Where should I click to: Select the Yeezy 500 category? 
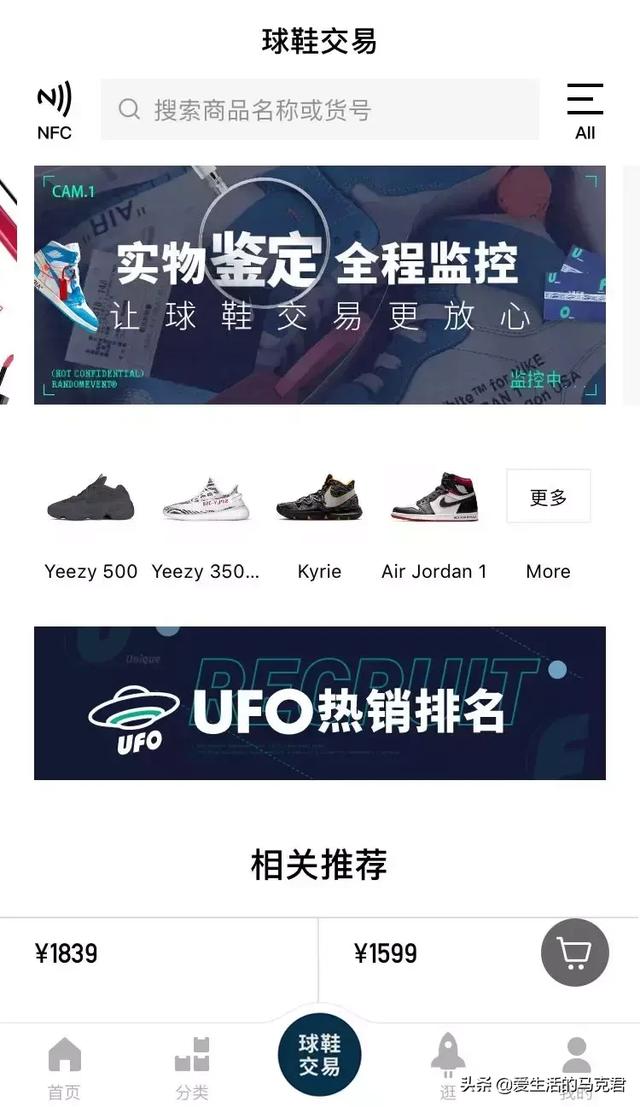tap(90, 527)
